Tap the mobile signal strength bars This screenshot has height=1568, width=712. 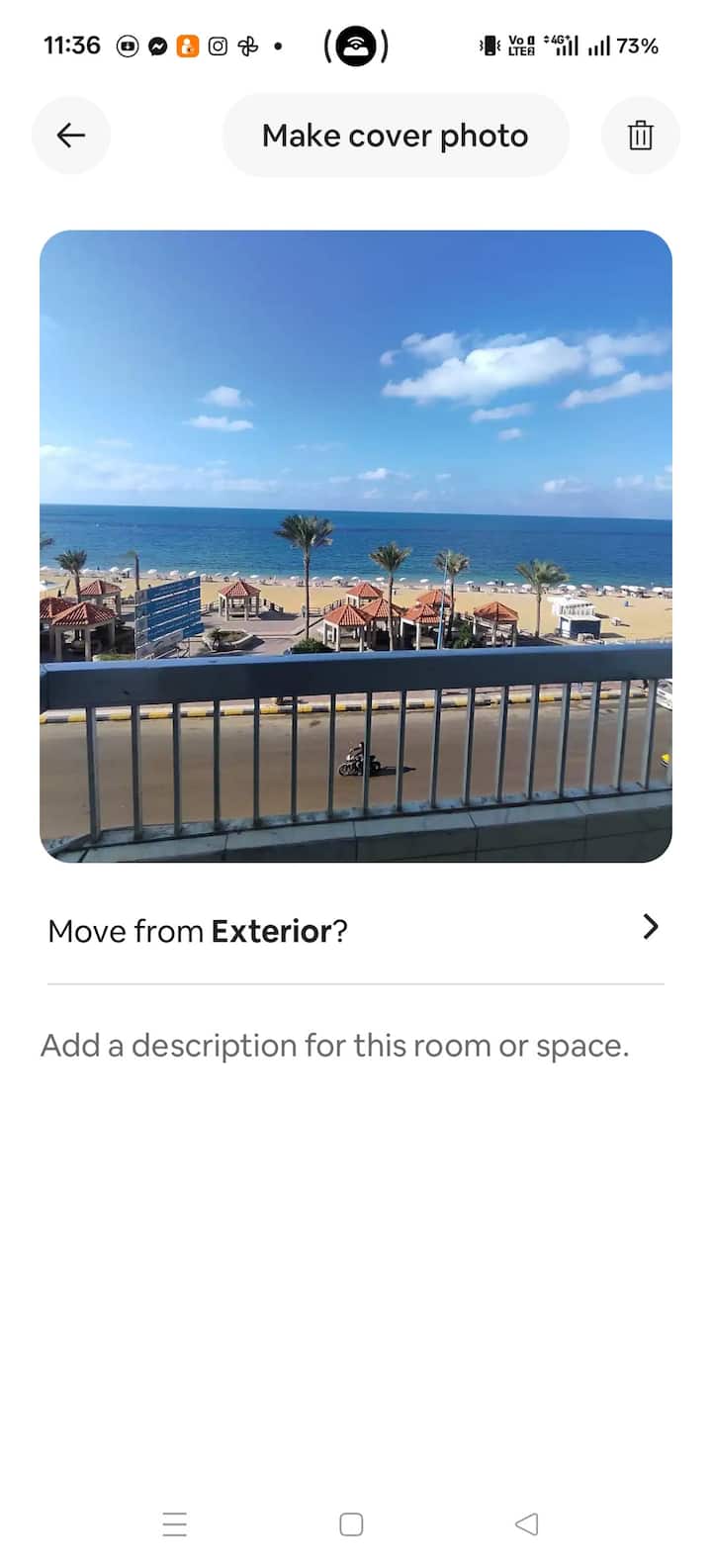pos(598,46)
